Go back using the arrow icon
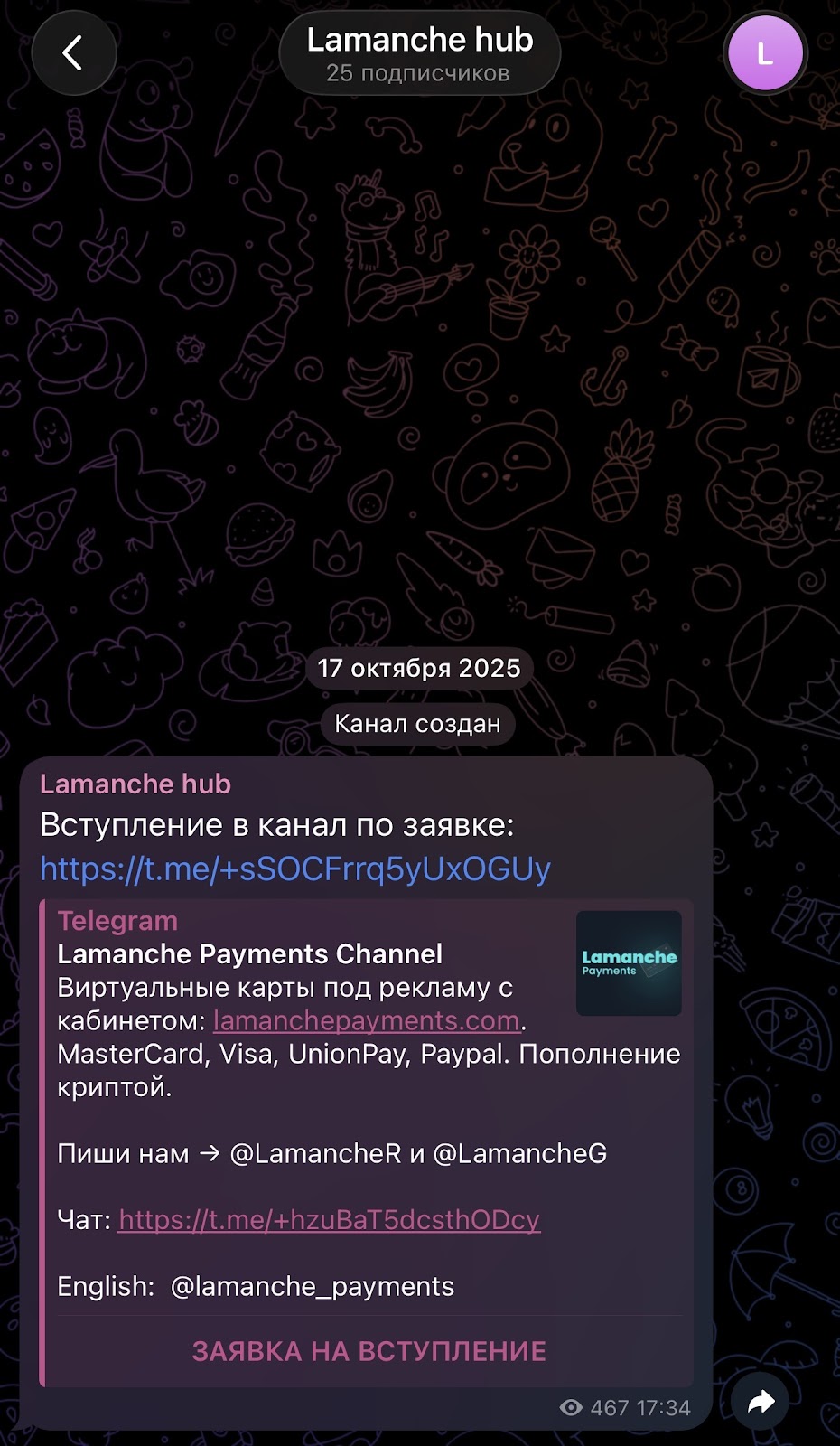The image size is (840, 1446). point(74,52)
